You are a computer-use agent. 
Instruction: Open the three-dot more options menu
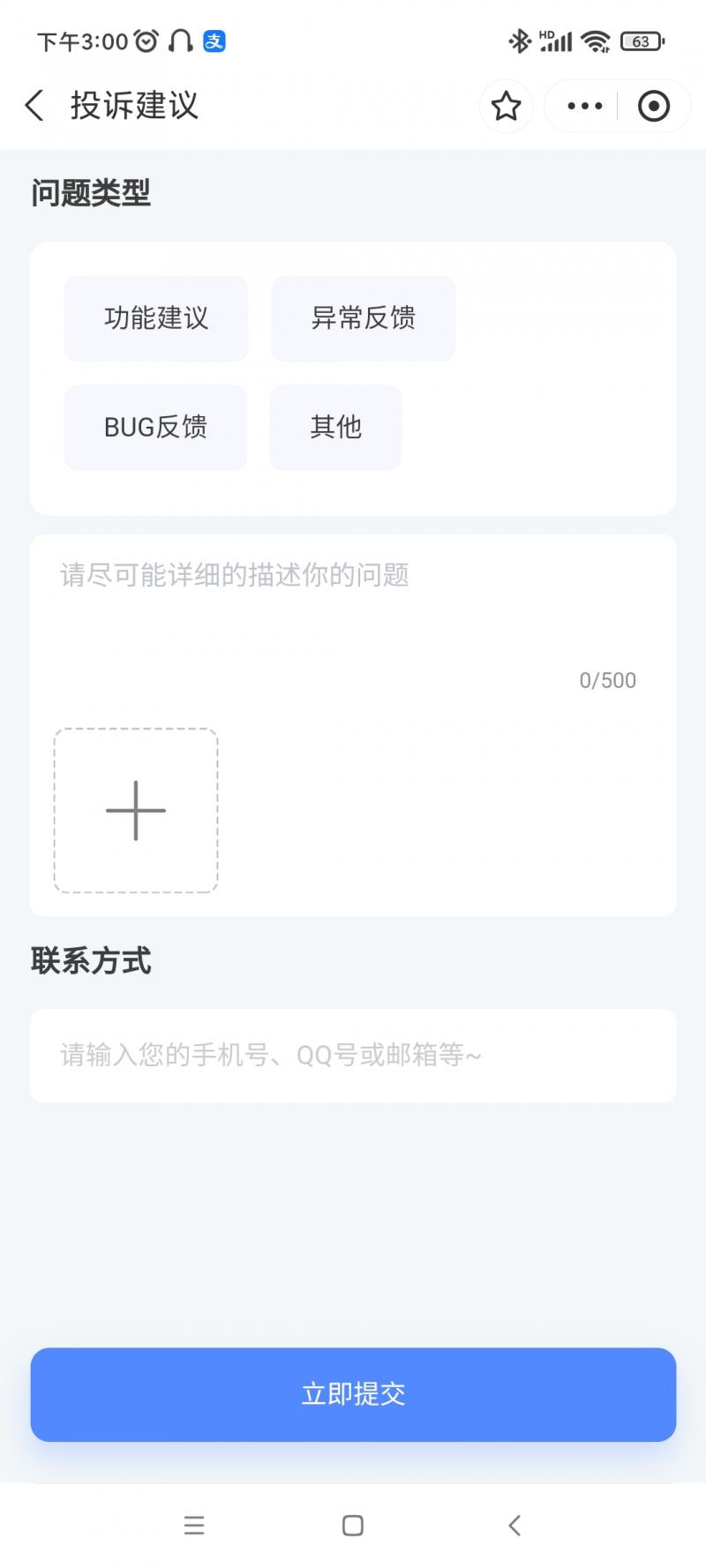[x=584, y=106]
